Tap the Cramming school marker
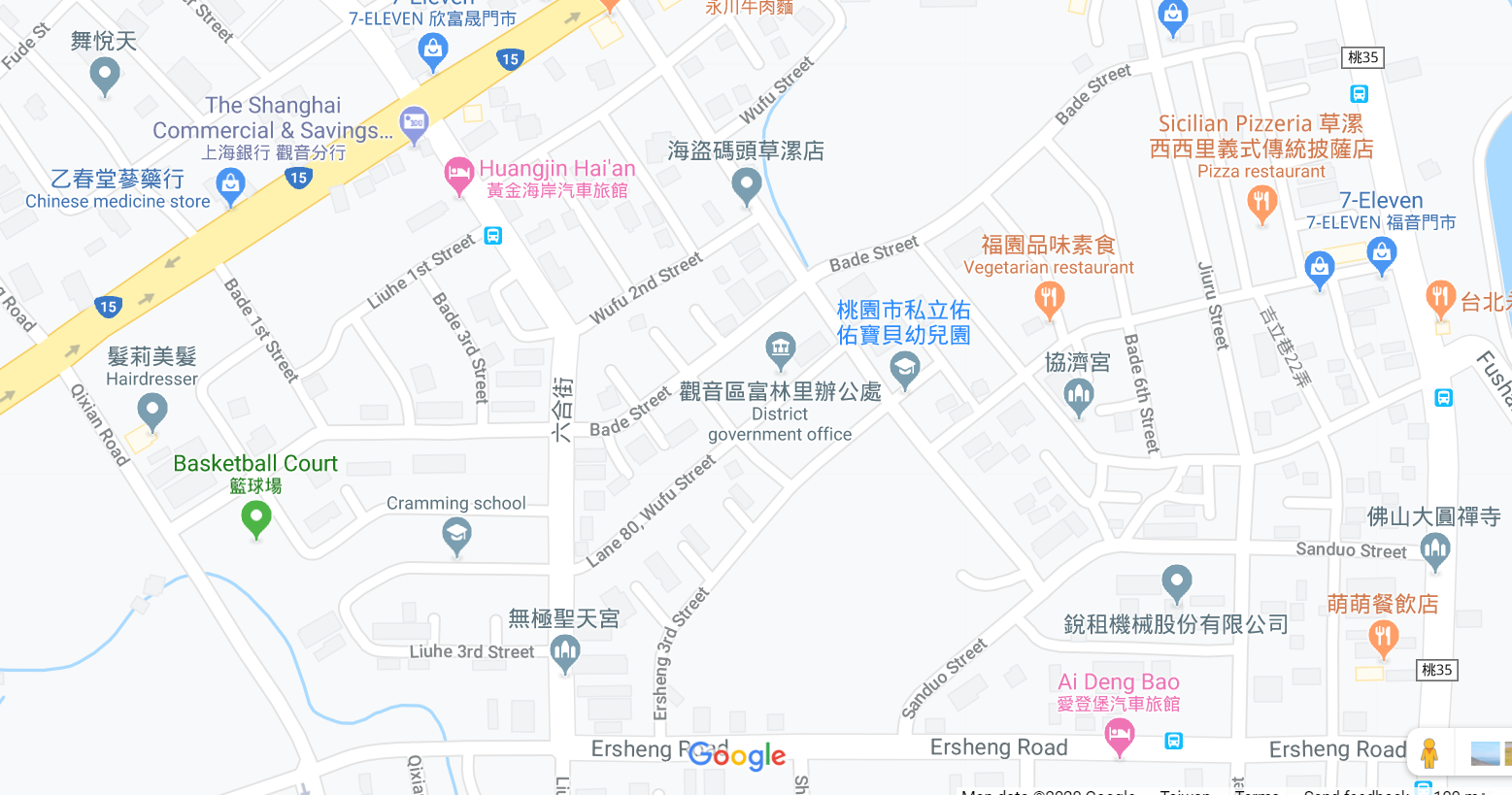The width and height of the screenshot is (1512, 795). pos(456,534)
